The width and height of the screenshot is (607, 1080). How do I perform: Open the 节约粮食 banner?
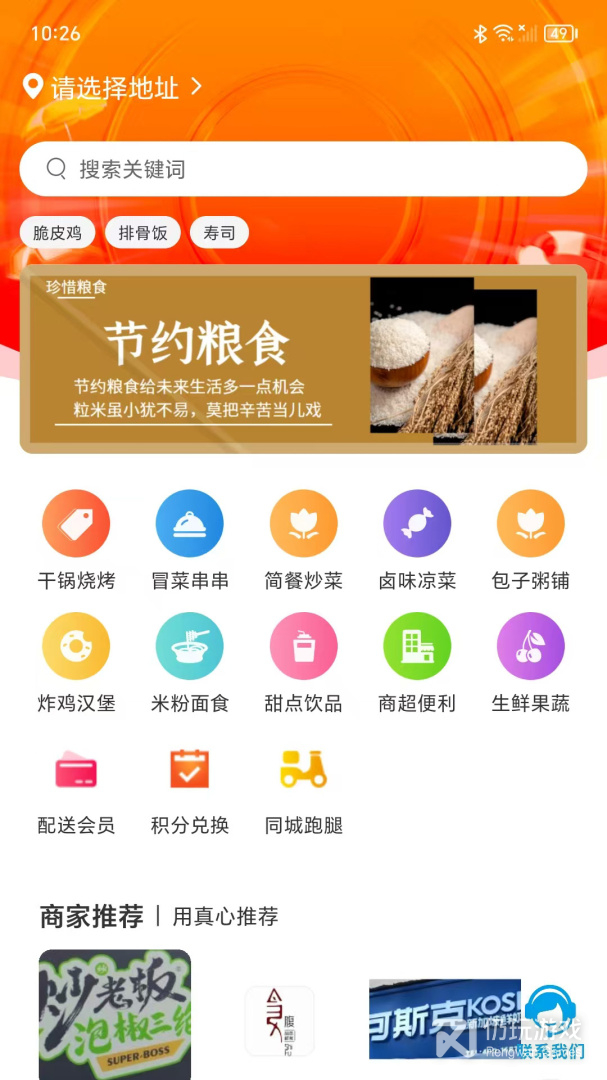[x=303, y=359]
